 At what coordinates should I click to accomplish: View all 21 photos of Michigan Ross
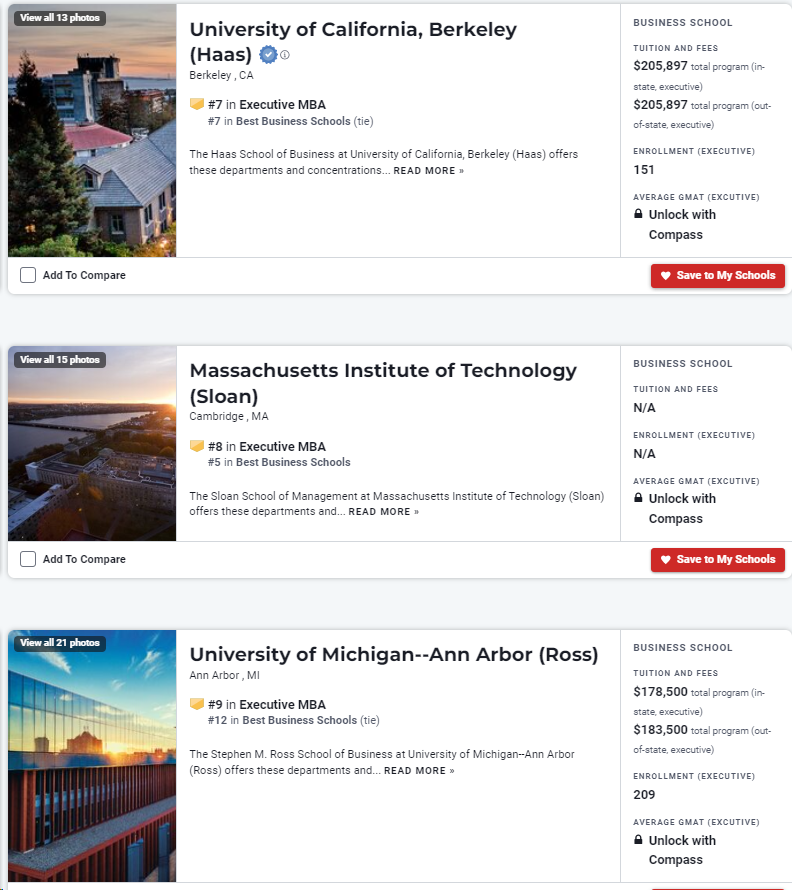tap(59, 643)
